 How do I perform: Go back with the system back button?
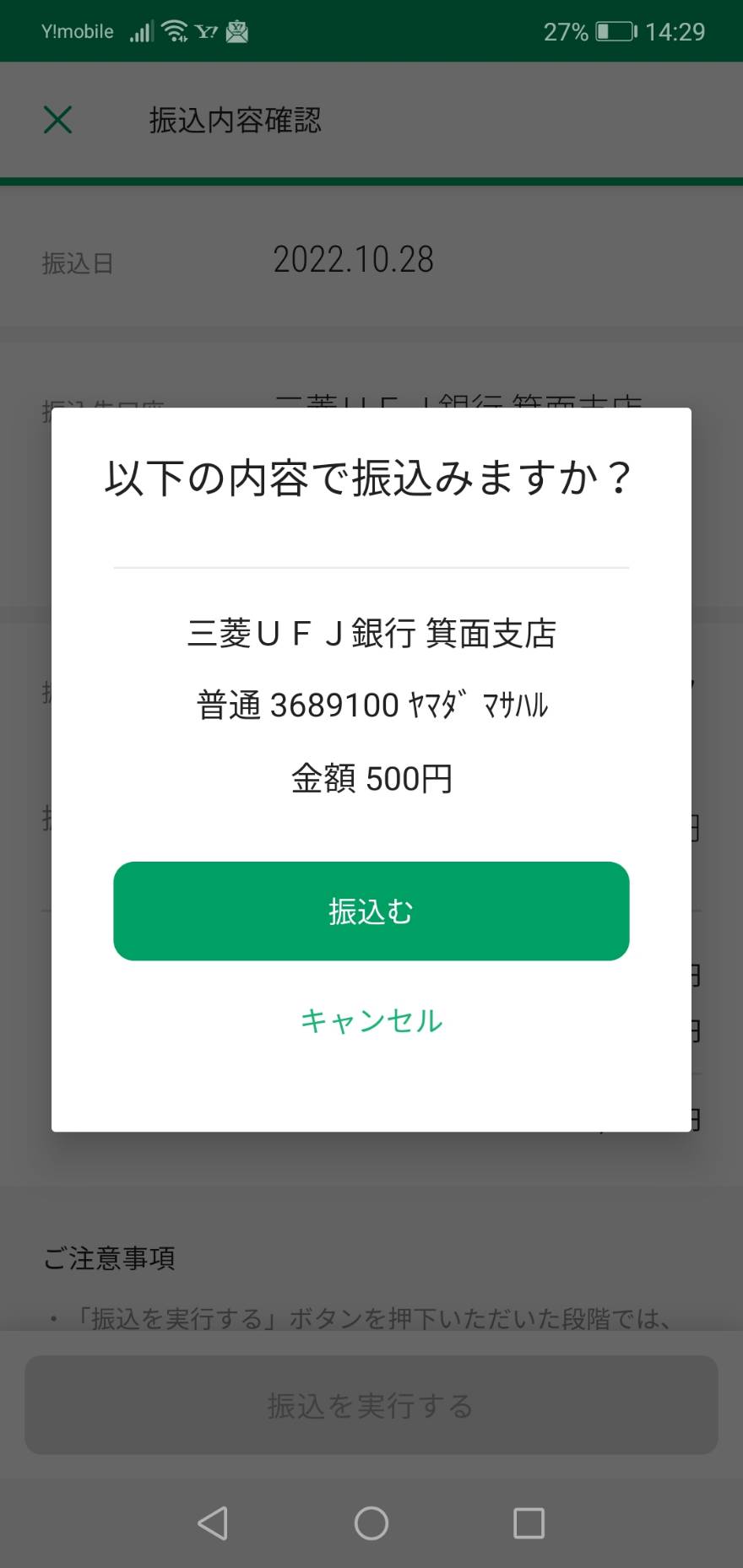[213, 1523]
